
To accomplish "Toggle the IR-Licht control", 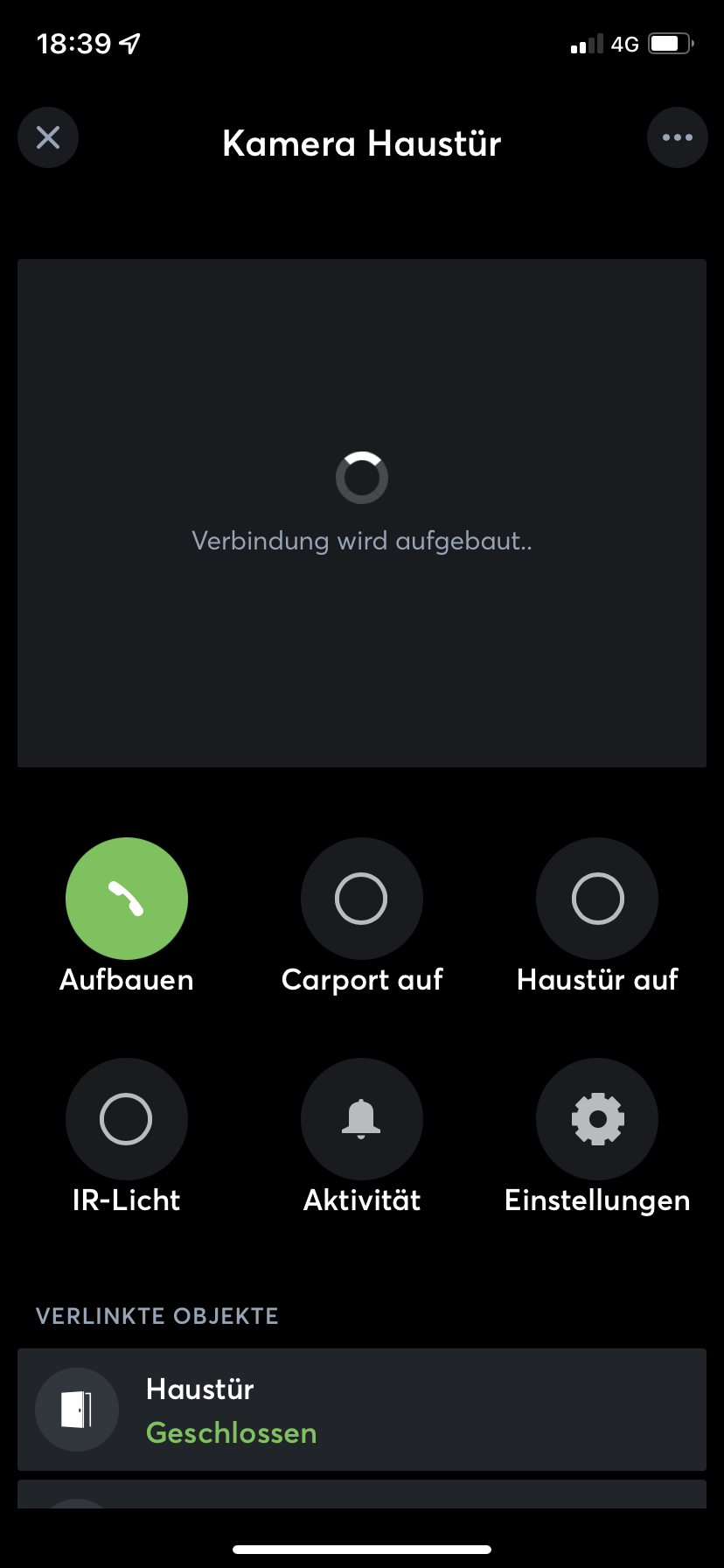I will 127,1119.
